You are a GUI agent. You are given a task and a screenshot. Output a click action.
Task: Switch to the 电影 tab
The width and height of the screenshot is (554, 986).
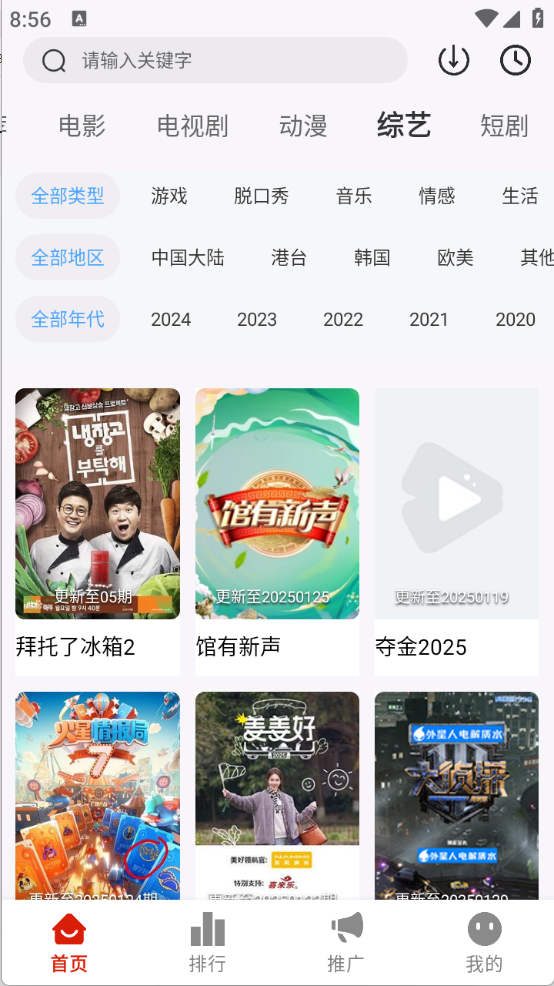[x=82, y=126]
